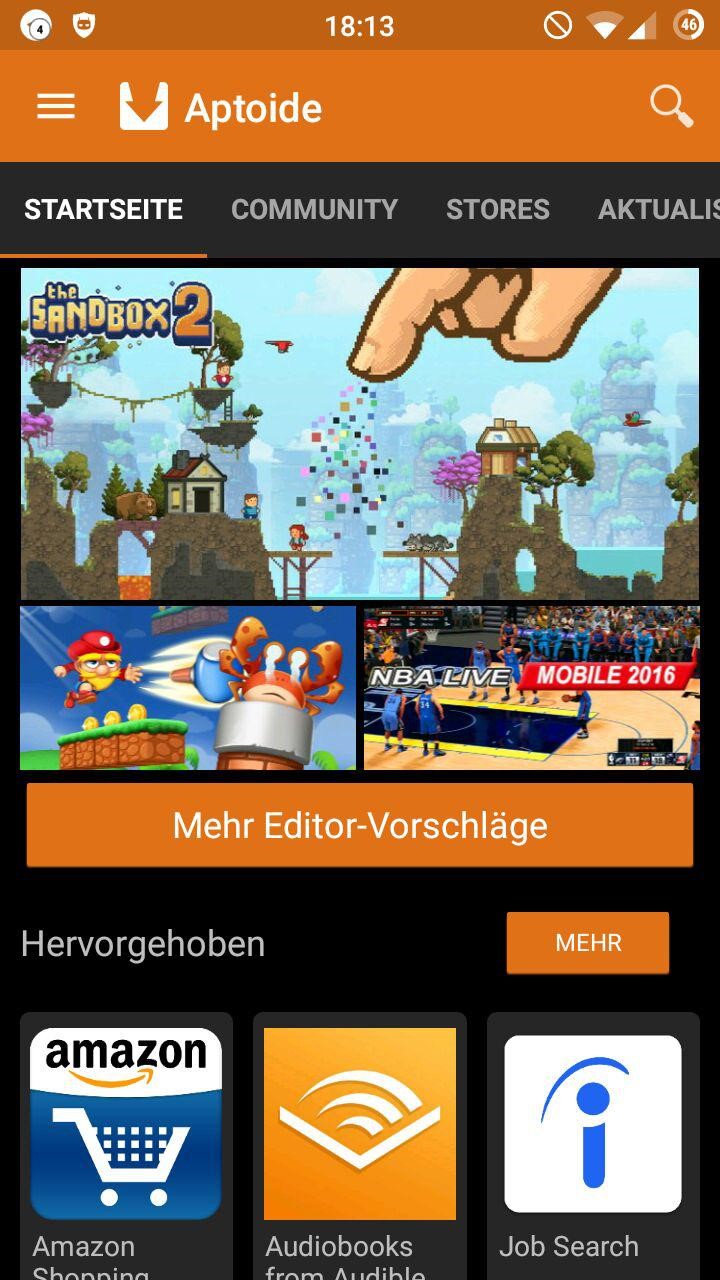The height and width of the screenshot is (1280, 720).
Task: Tap the Job Search app icon
Action: pyautogui.click(x=593, y=1124)
